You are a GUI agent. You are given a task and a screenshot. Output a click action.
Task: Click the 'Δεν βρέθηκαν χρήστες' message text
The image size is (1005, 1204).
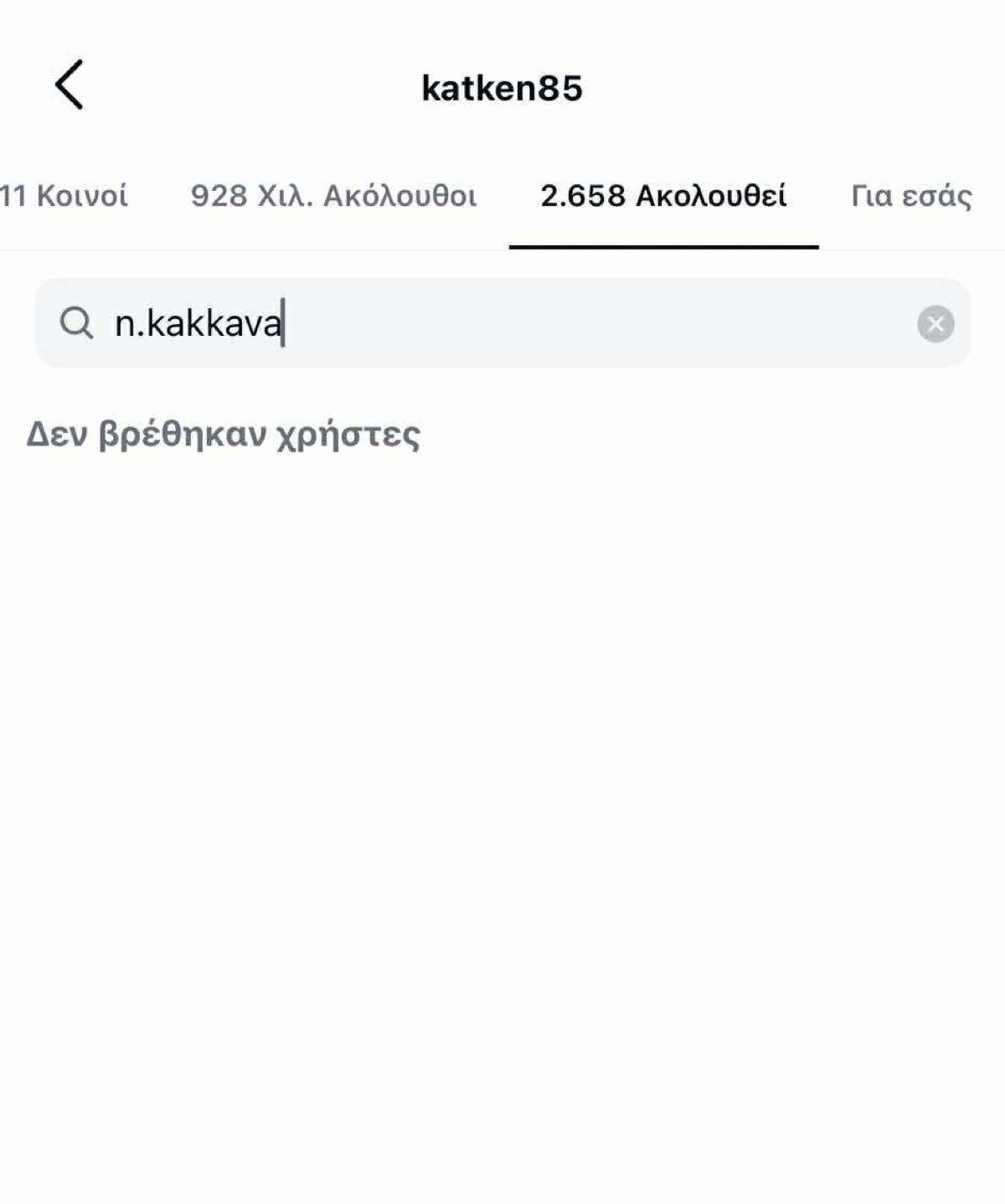pyautogui.click(x=224, y=434)
